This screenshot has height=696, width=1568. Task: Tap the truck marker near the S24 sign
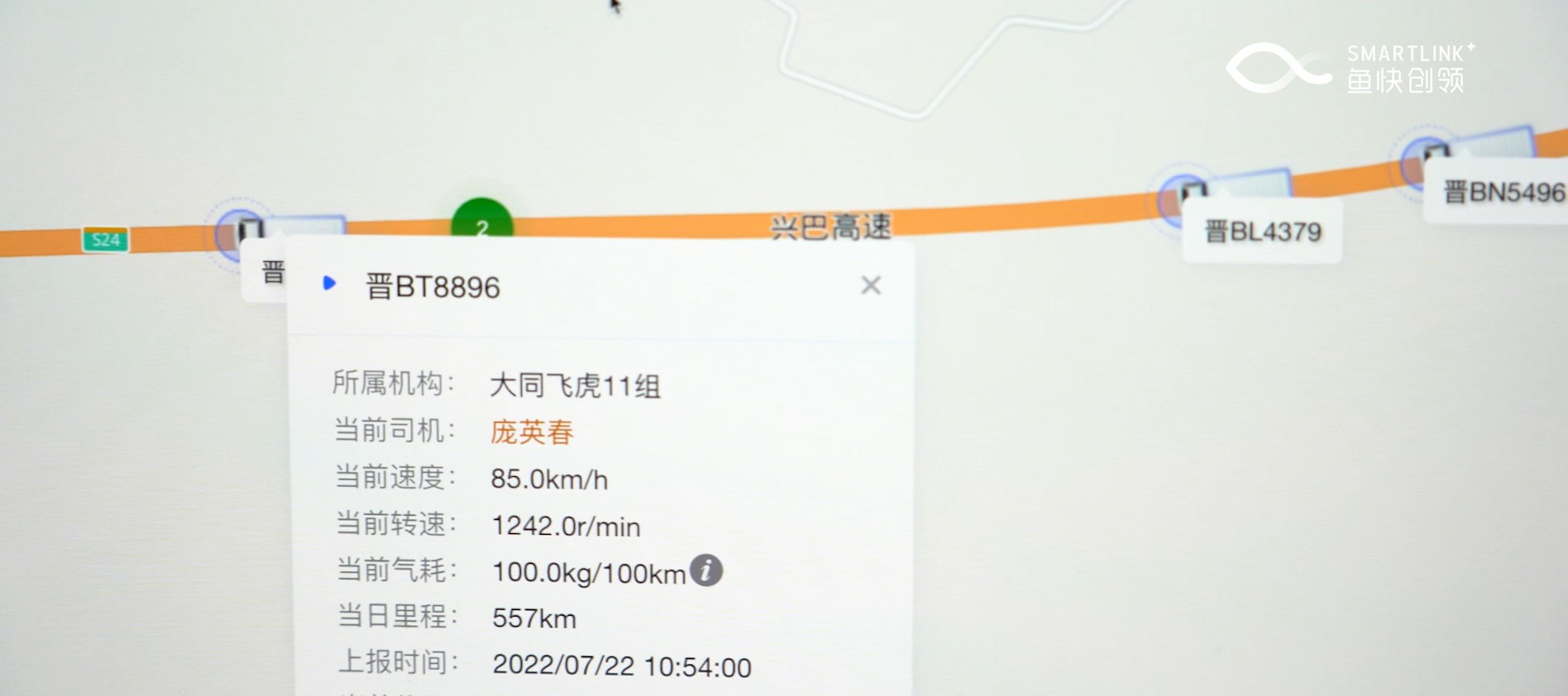click(241, 231)
